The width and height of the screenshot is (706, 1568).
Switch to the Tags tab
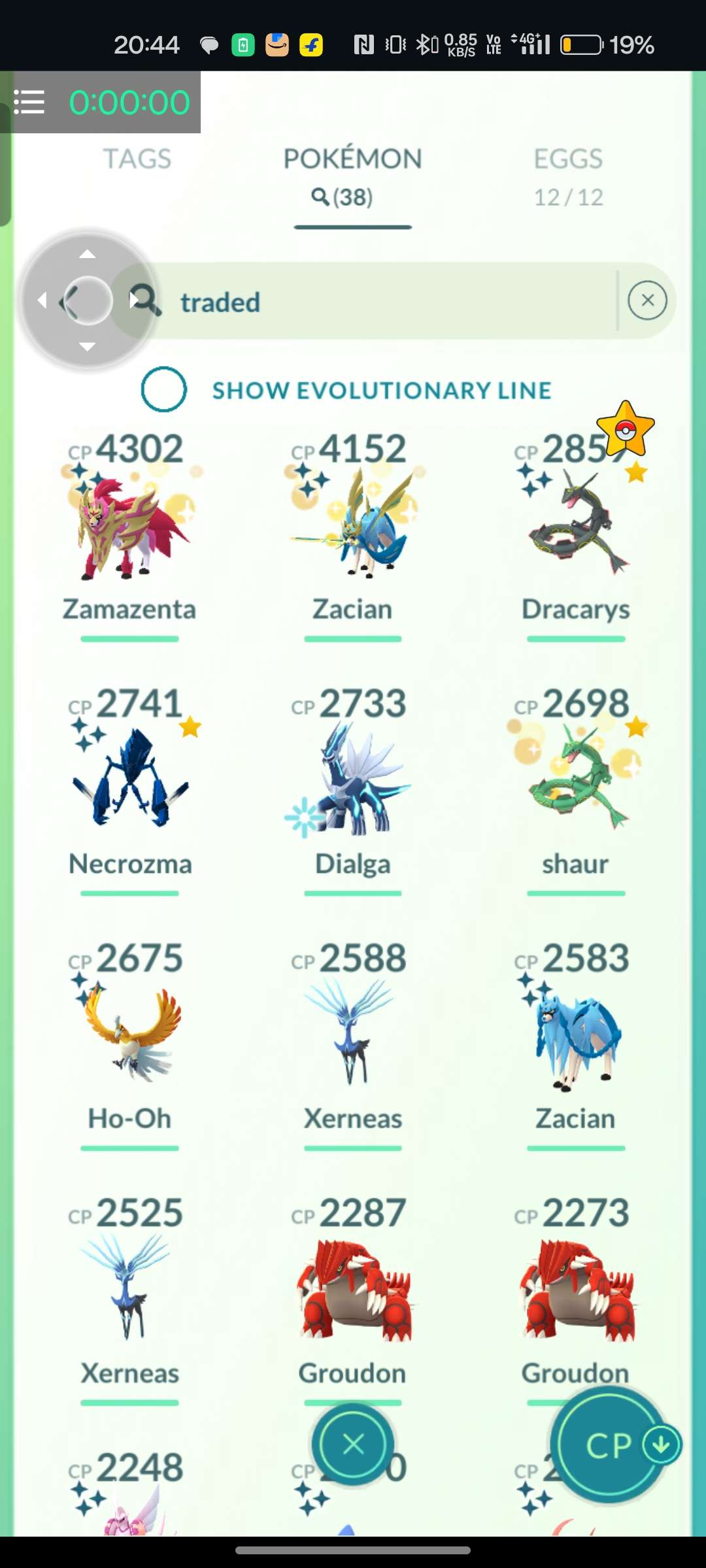click(137, 159)
